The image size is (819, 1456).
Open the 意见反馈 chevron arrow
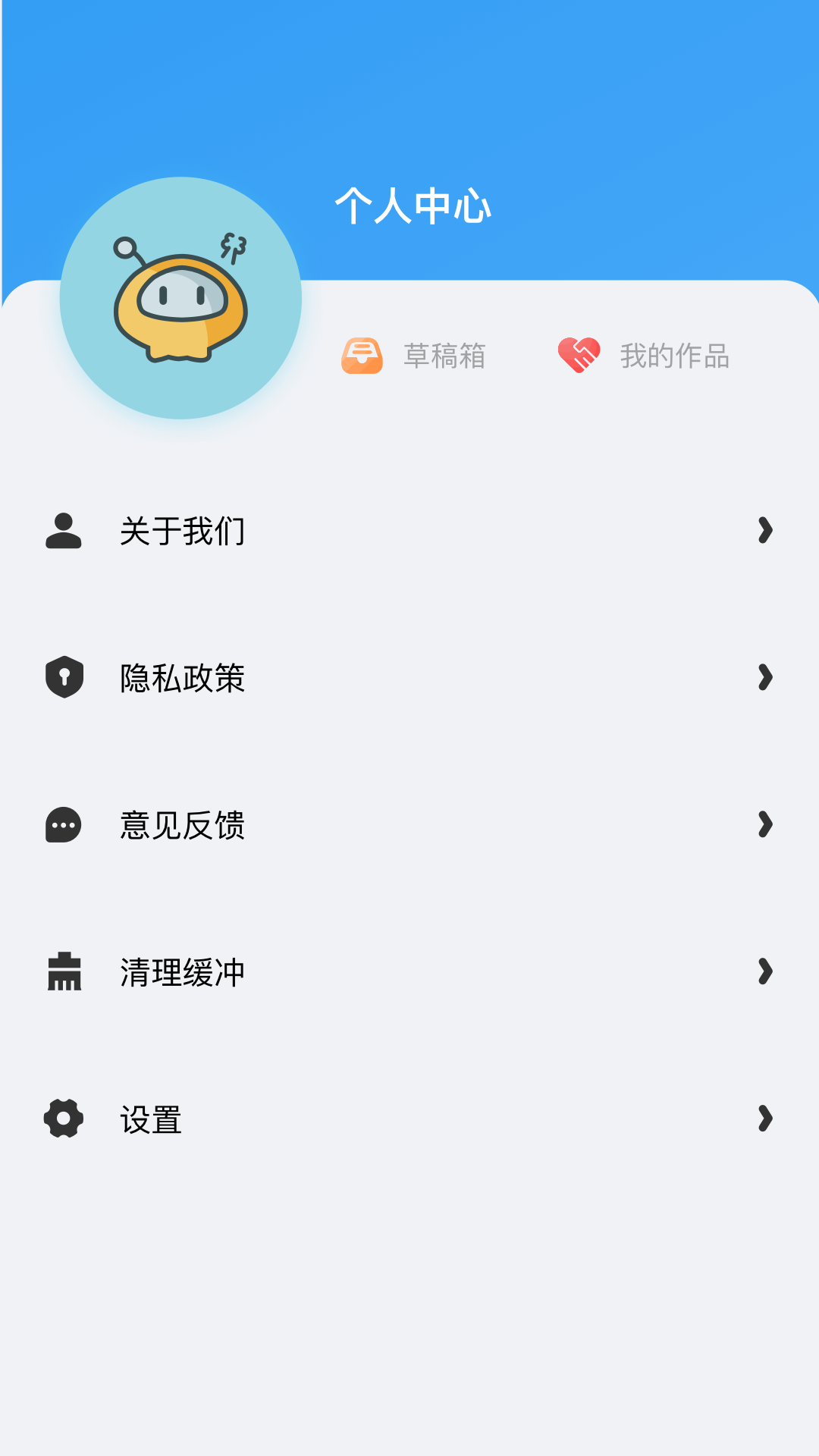[765, 827]
